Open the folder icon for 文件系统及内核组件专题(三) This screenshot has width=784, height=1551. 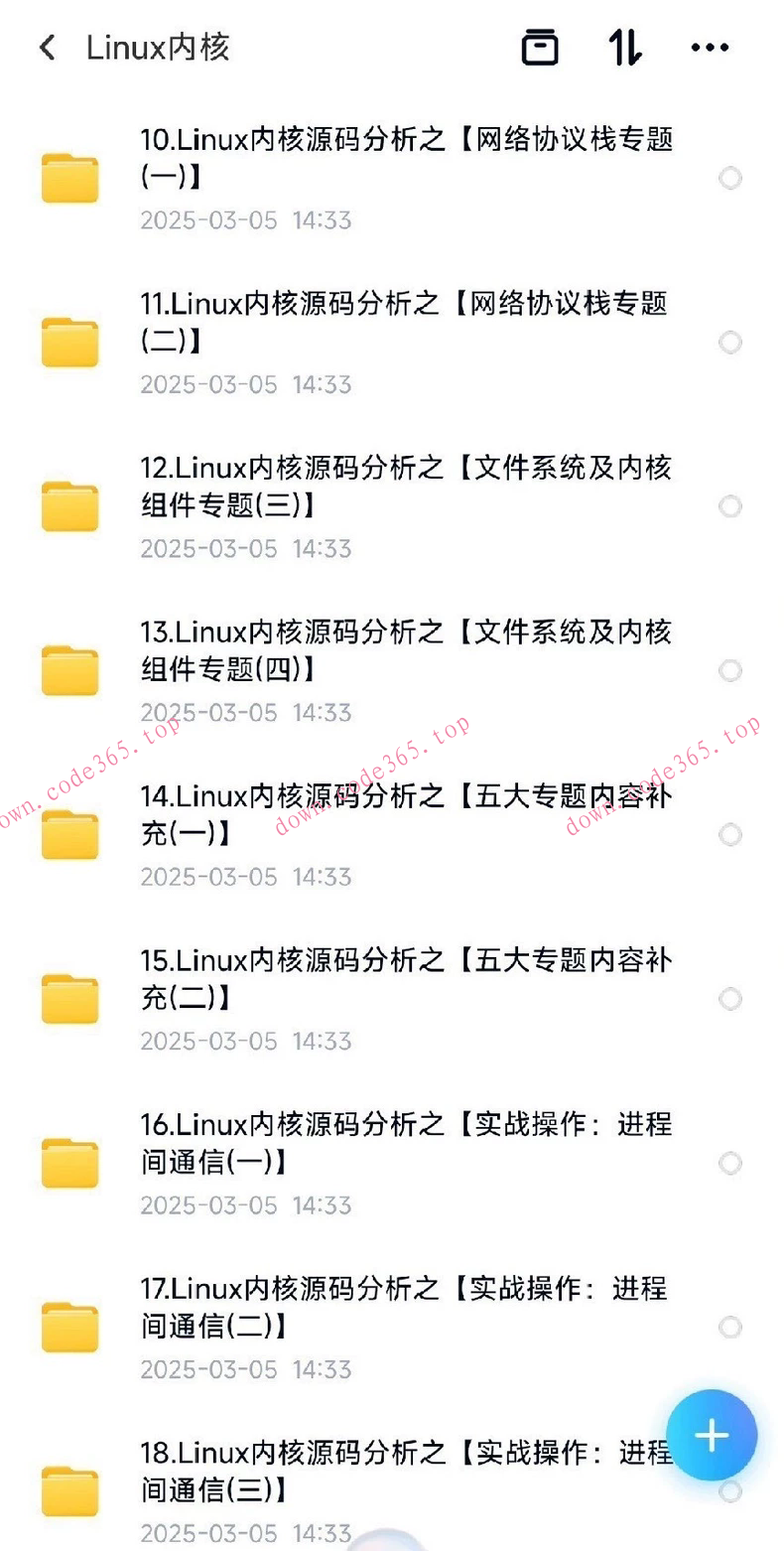69,506
